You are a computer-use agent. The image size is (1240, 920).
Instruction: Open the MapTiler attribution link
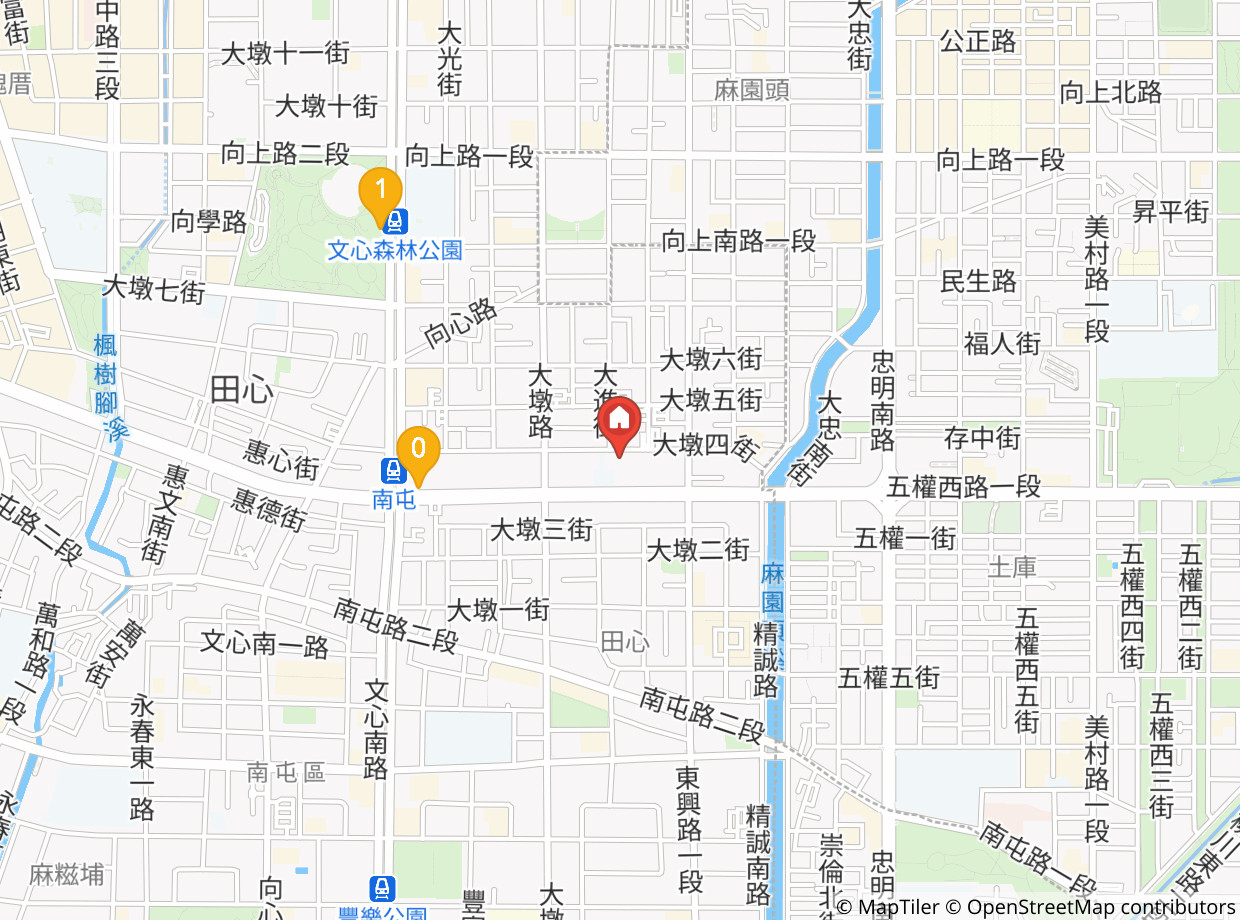[889, 907]
